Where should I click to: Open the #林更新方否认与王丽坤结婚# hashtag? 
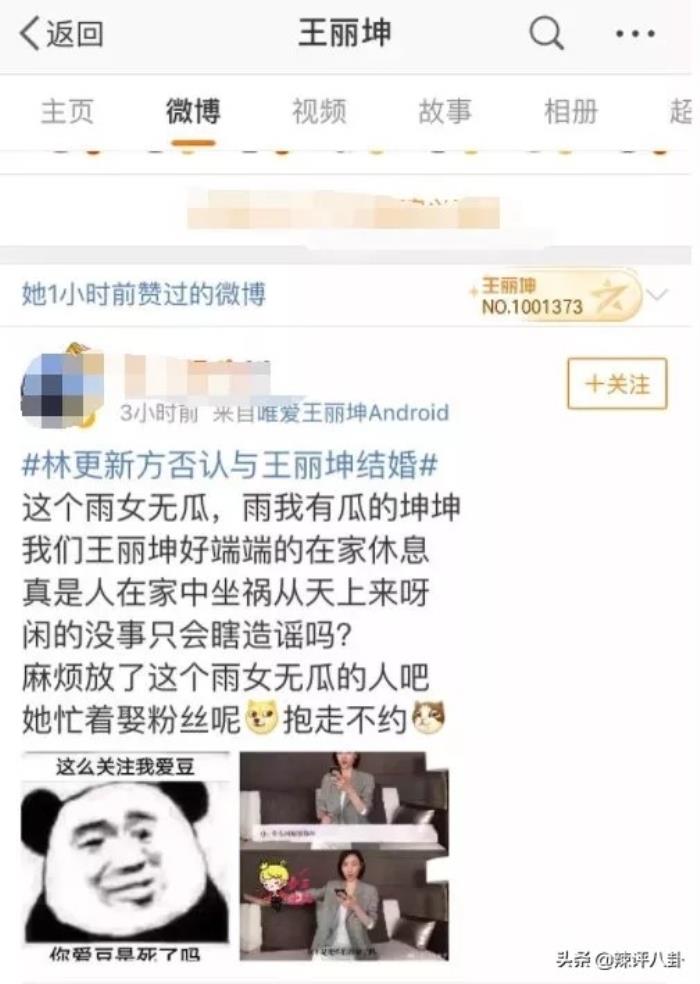[231, 465]
